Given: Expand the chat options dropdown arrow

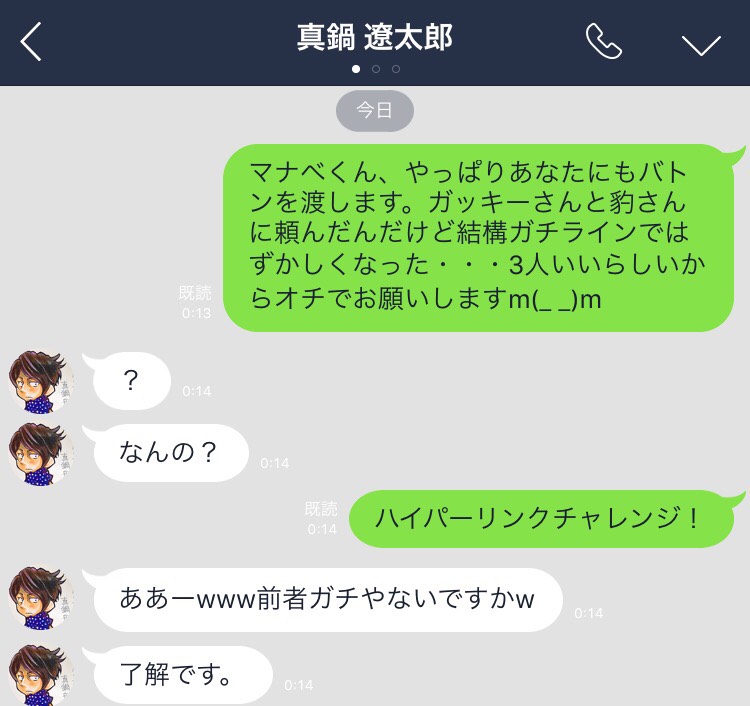Looking at the screenshot, I should point(701,44).
